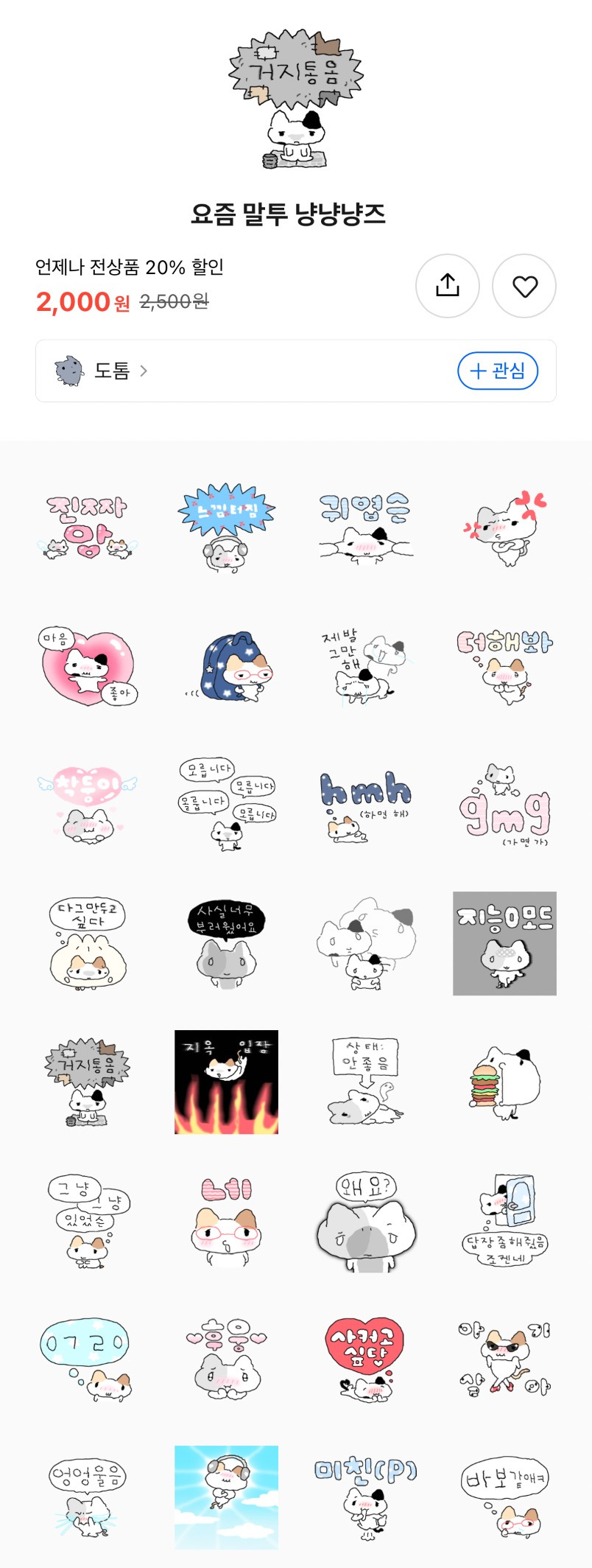592x1568 pixels.
Task: Open the 상태: 안좋음 emoticon
Action: (x=365, y=1082)
